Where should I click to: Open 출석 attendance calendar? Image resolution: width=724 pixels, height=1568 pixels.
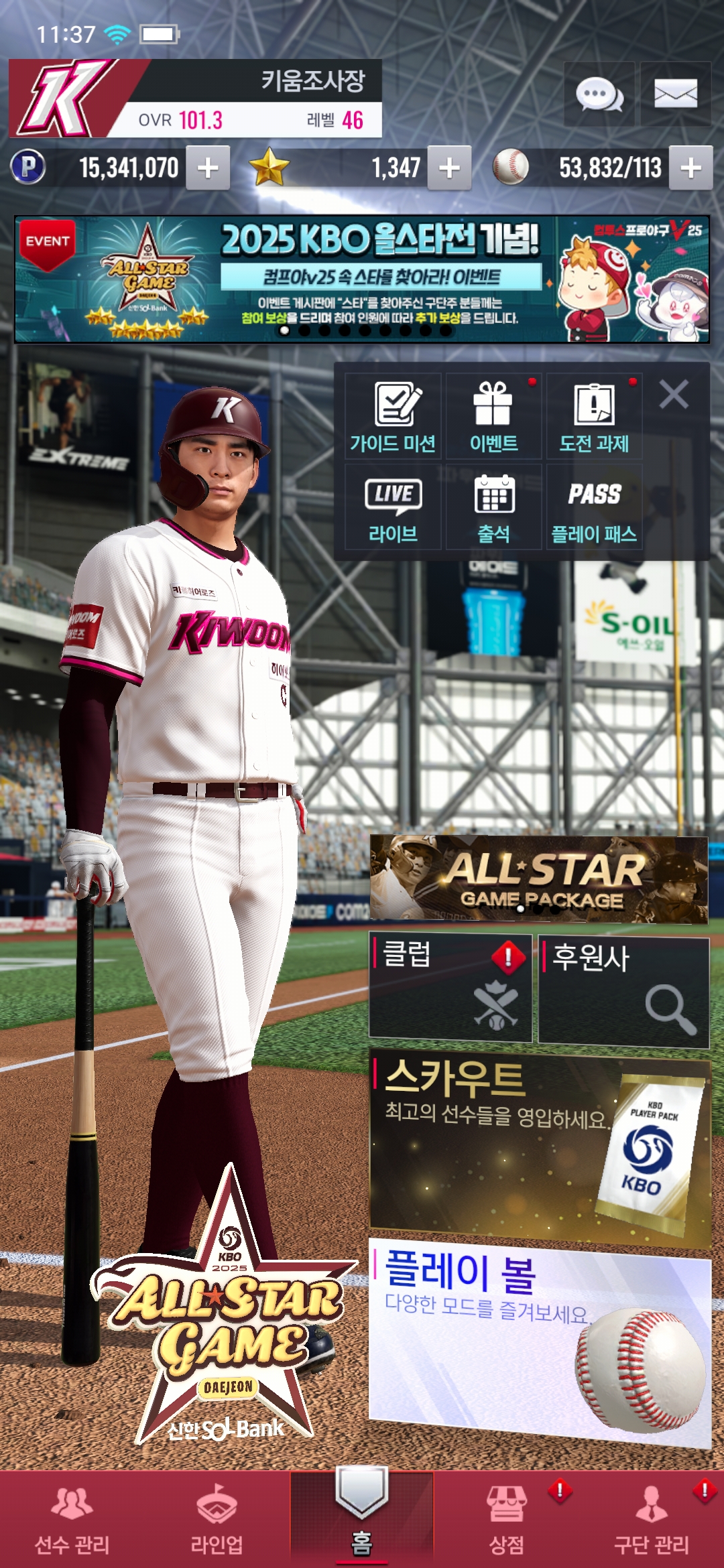pos(493,508)
